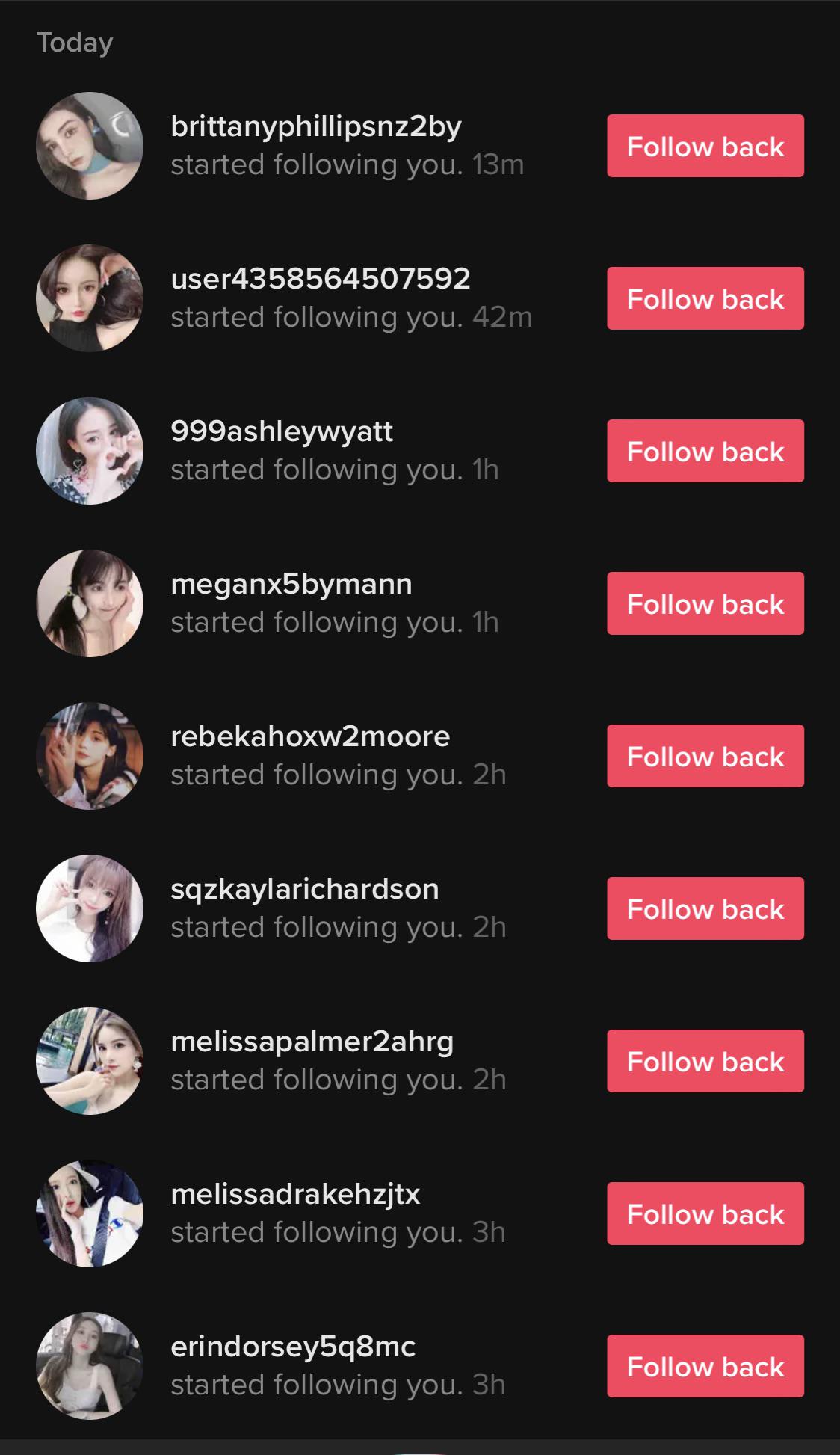840x1455 pixels.
Task: Open the erindorsey5q8mc follow notification
Action: pyautogui.click(x=338, y=1366)
